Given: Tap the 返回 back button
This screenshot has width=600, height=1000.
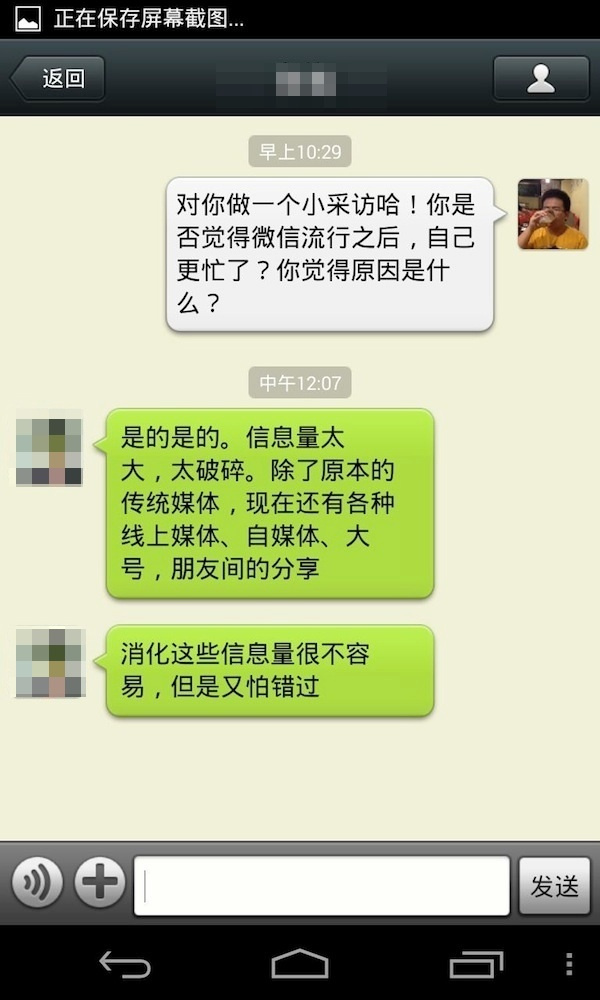Looking at the screenshot, I should click(x=58, y=79).
